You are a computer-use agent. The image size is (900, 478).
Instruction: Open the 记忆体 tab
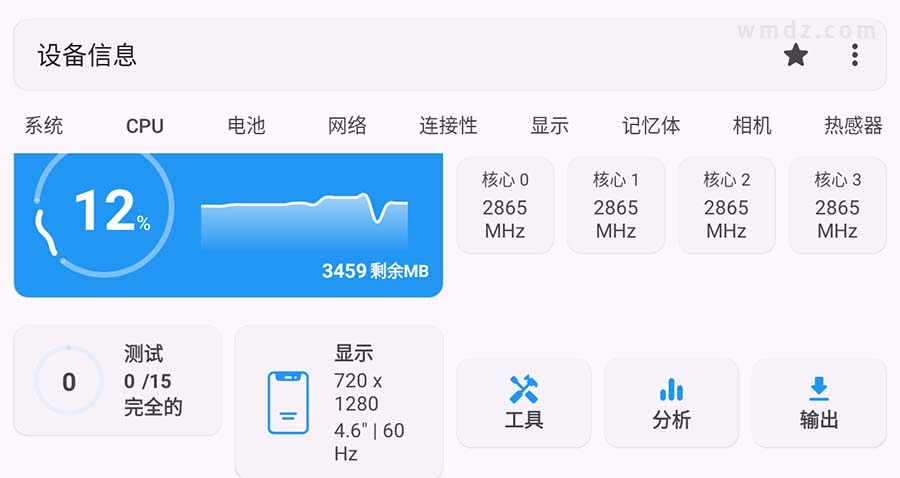click(651, 126)
